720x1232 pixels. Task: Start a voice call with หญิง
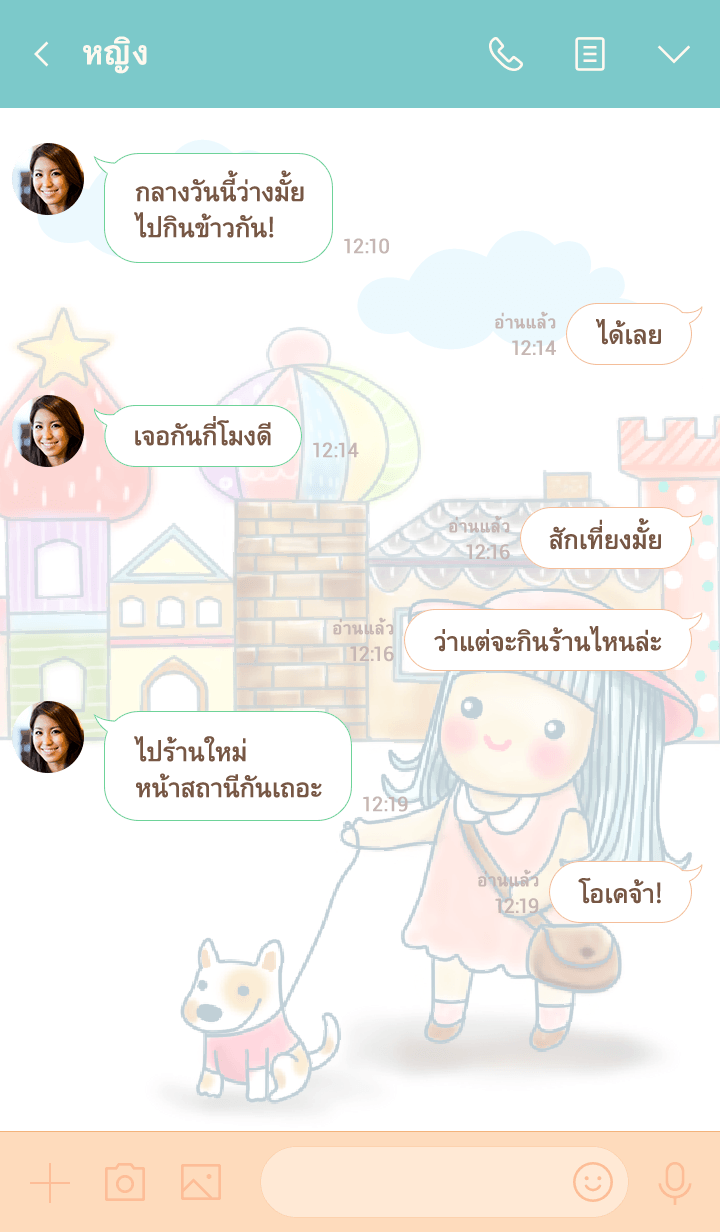pyautogui.click(x=505, y=54)
